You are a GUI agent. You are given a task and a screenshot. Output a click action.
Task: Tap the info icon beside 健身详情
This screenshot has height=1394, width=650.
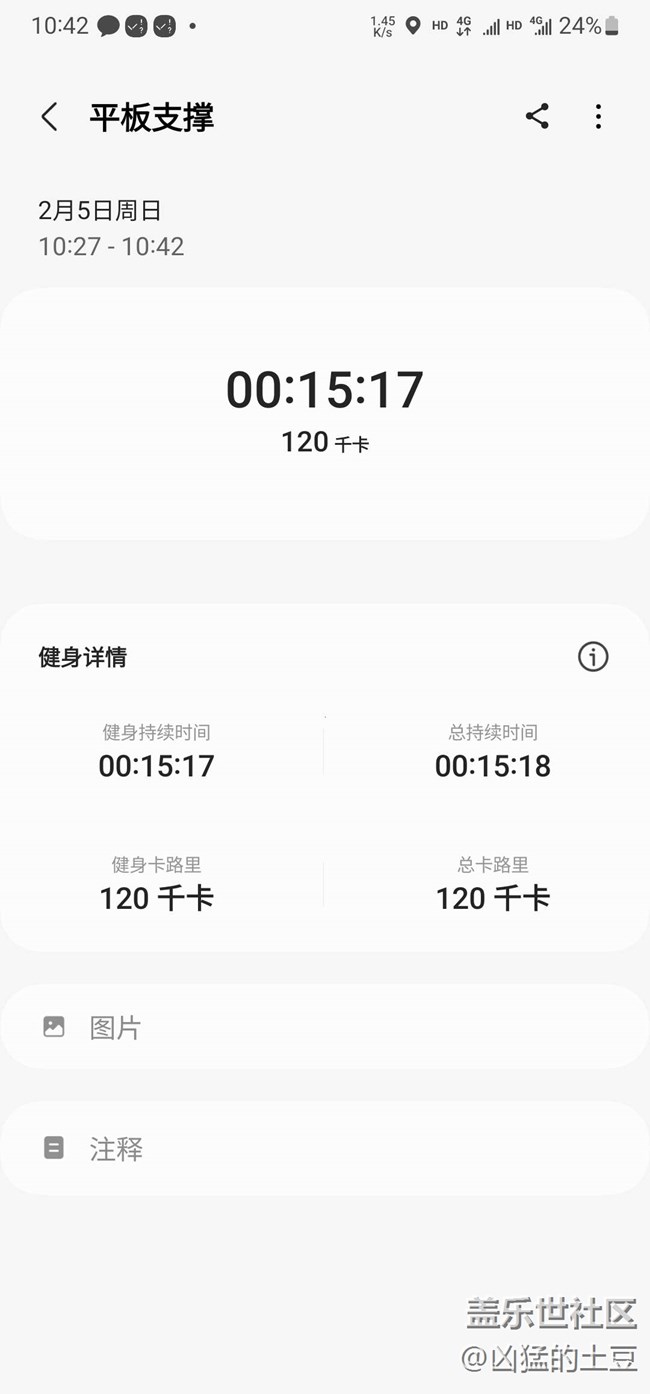[593, 657]
